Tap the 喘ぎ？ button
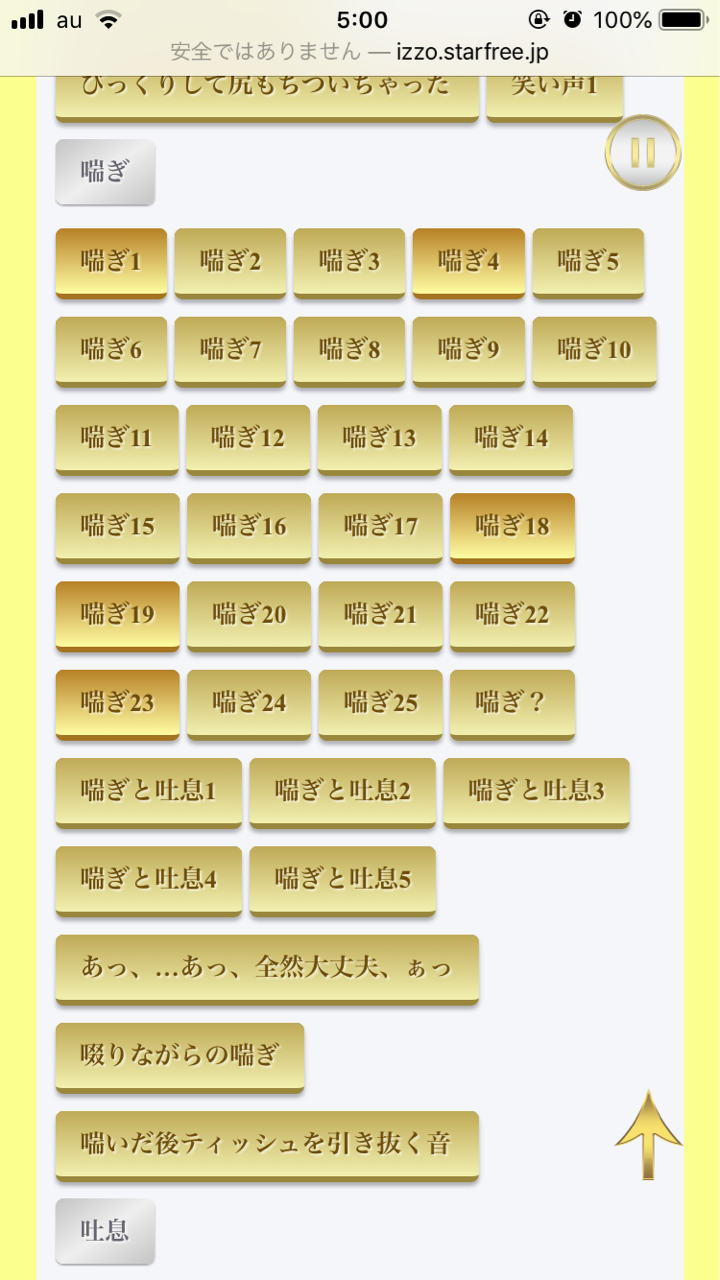Image resolution: width=720 pixels, height=1280 pixels. pyautogui.click(x=512, y=703)
